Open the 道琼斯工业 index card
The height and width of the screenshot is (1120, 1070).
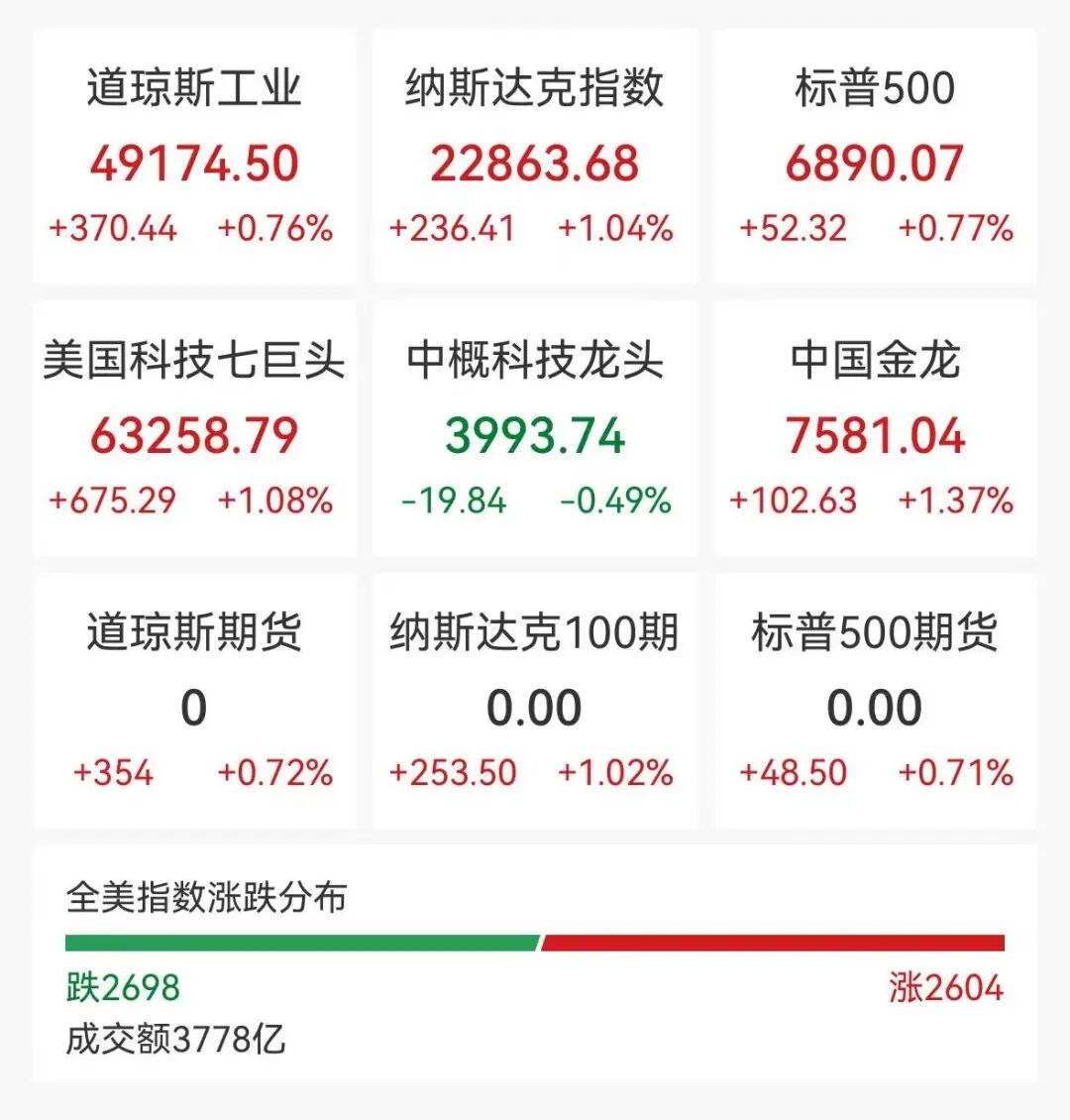pyautogui.click(x=194, y=157)
